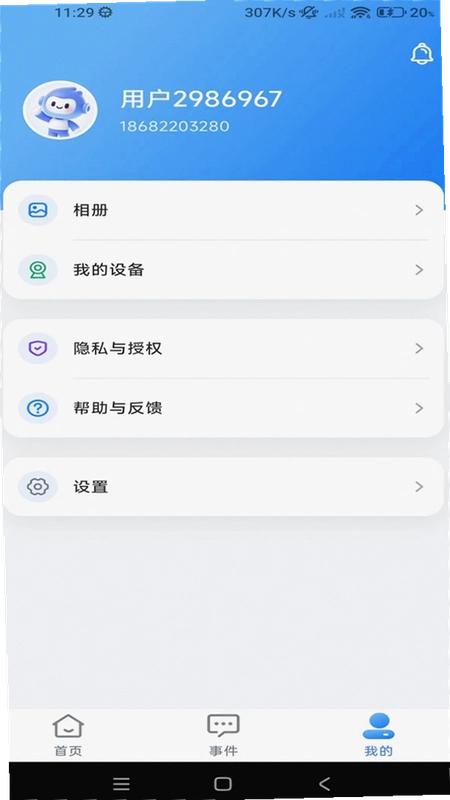Open 隐私与授权 privacy settings
Screen dimensions: 450x800
223,348
